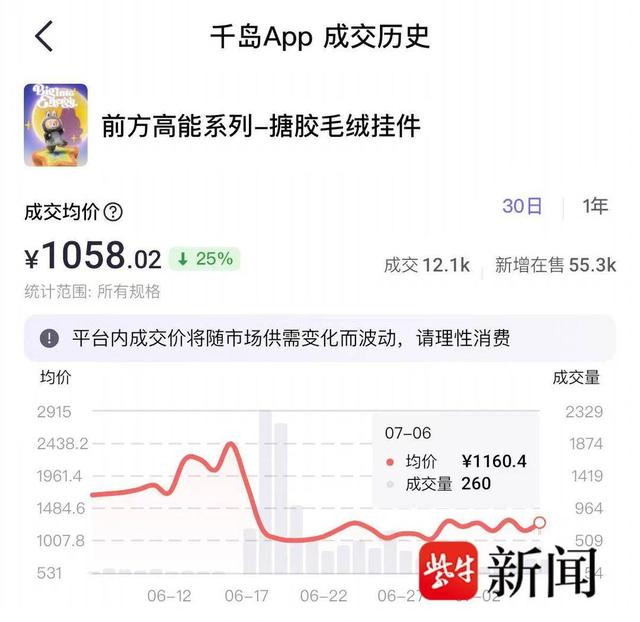
Task: Switch to the 1年 range
Action: click(595, 206)
